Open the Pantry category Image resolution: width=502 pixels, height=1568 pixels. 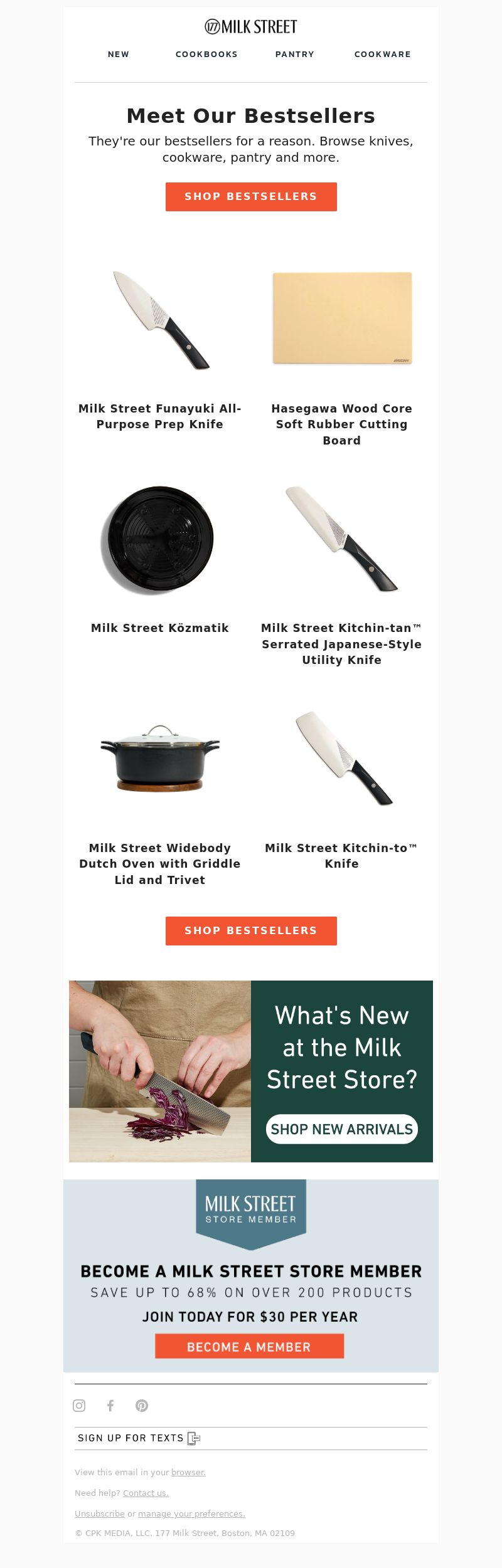tap(294, 55)
